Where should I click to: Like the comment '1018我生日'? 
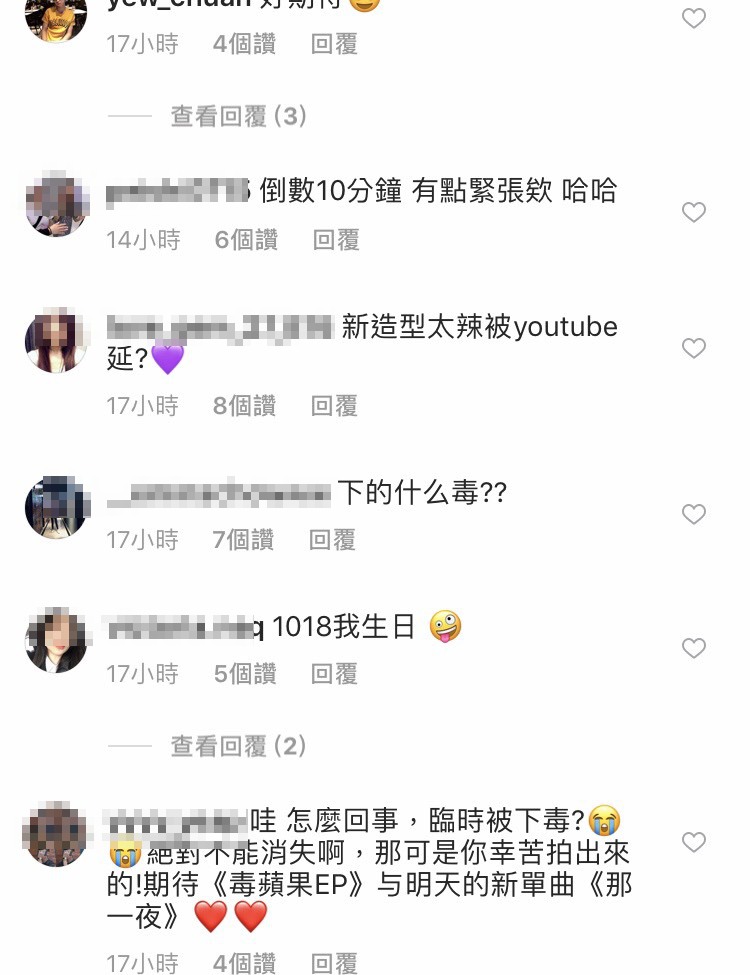693,648
